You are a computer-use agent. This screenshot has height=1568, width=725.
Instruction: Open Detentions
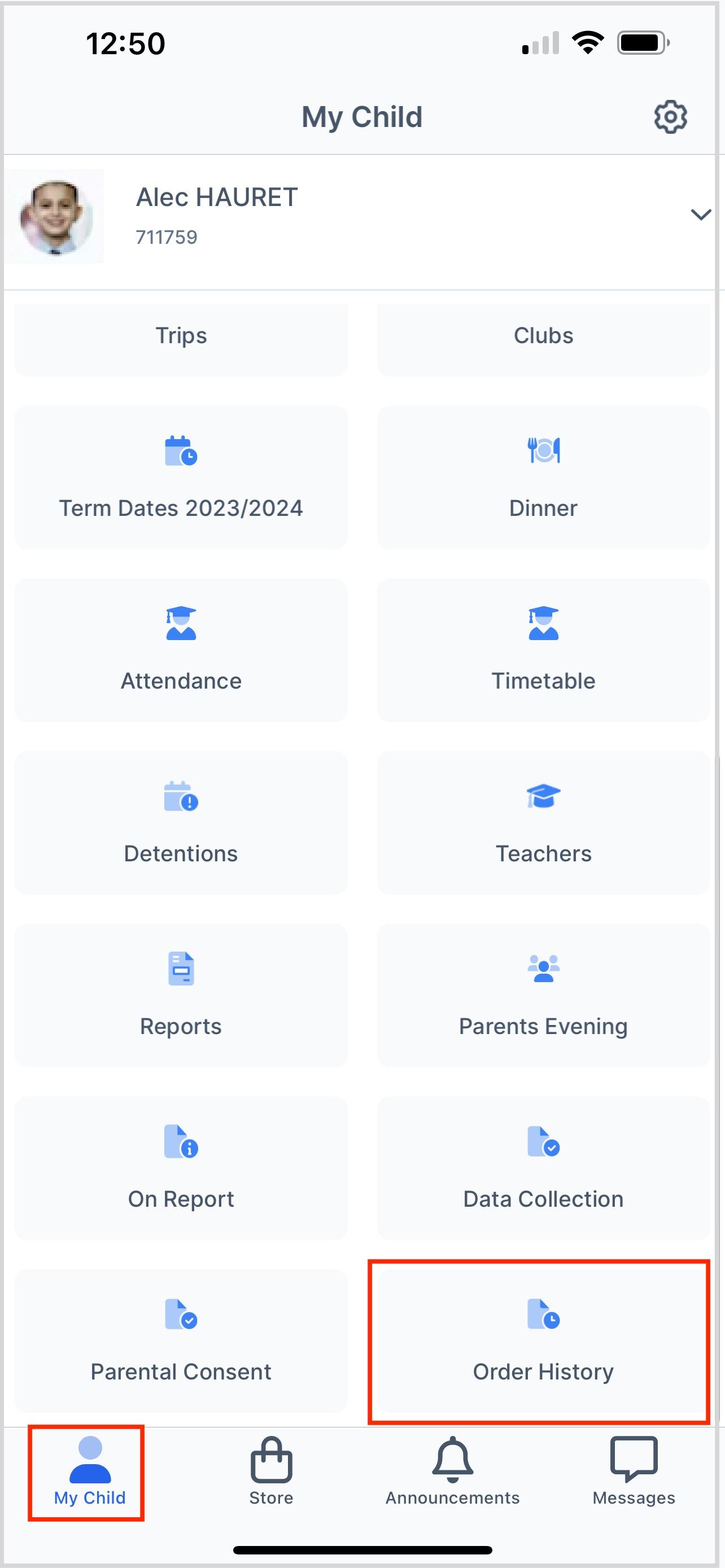(181, 823)
